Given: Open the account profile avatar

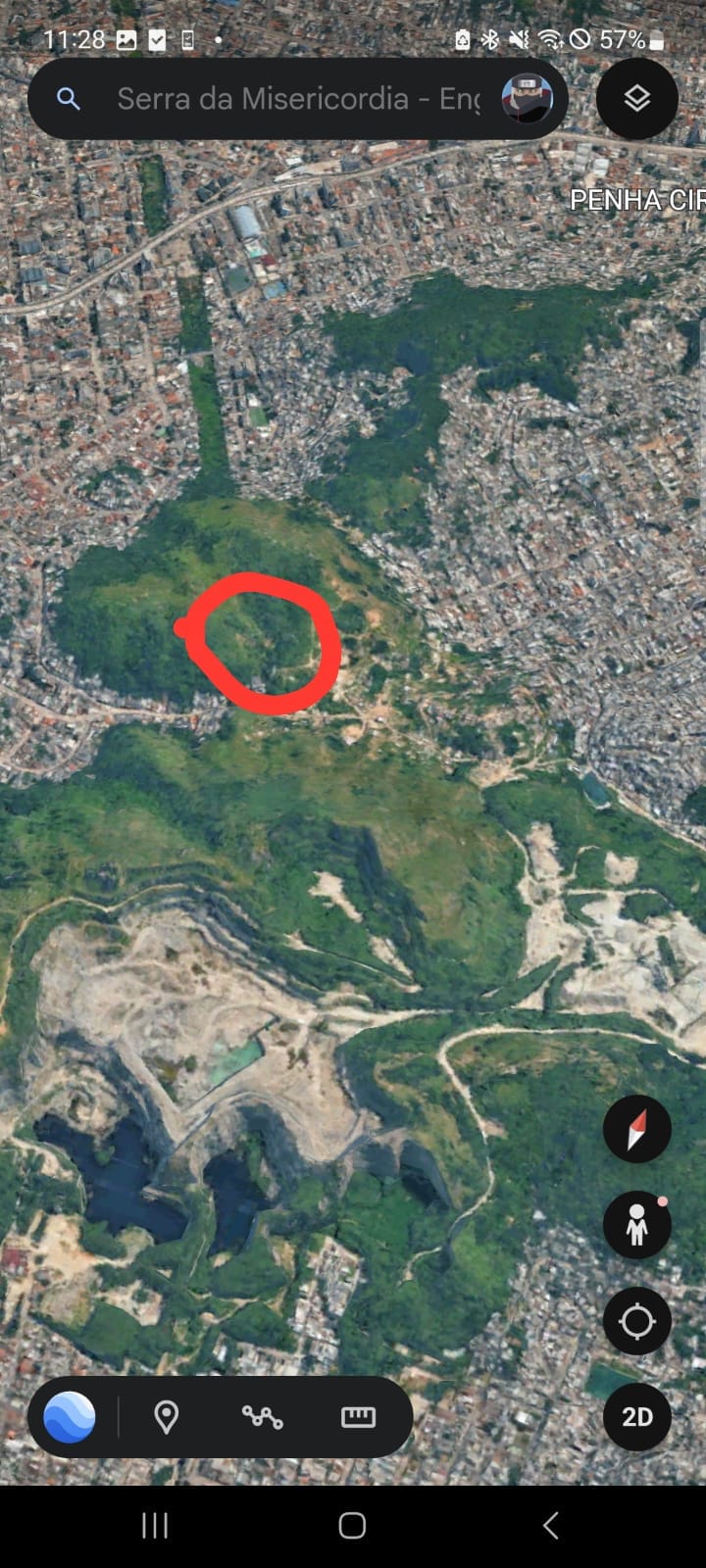Looking at the screenshot, I should click(x=528, y=99).
